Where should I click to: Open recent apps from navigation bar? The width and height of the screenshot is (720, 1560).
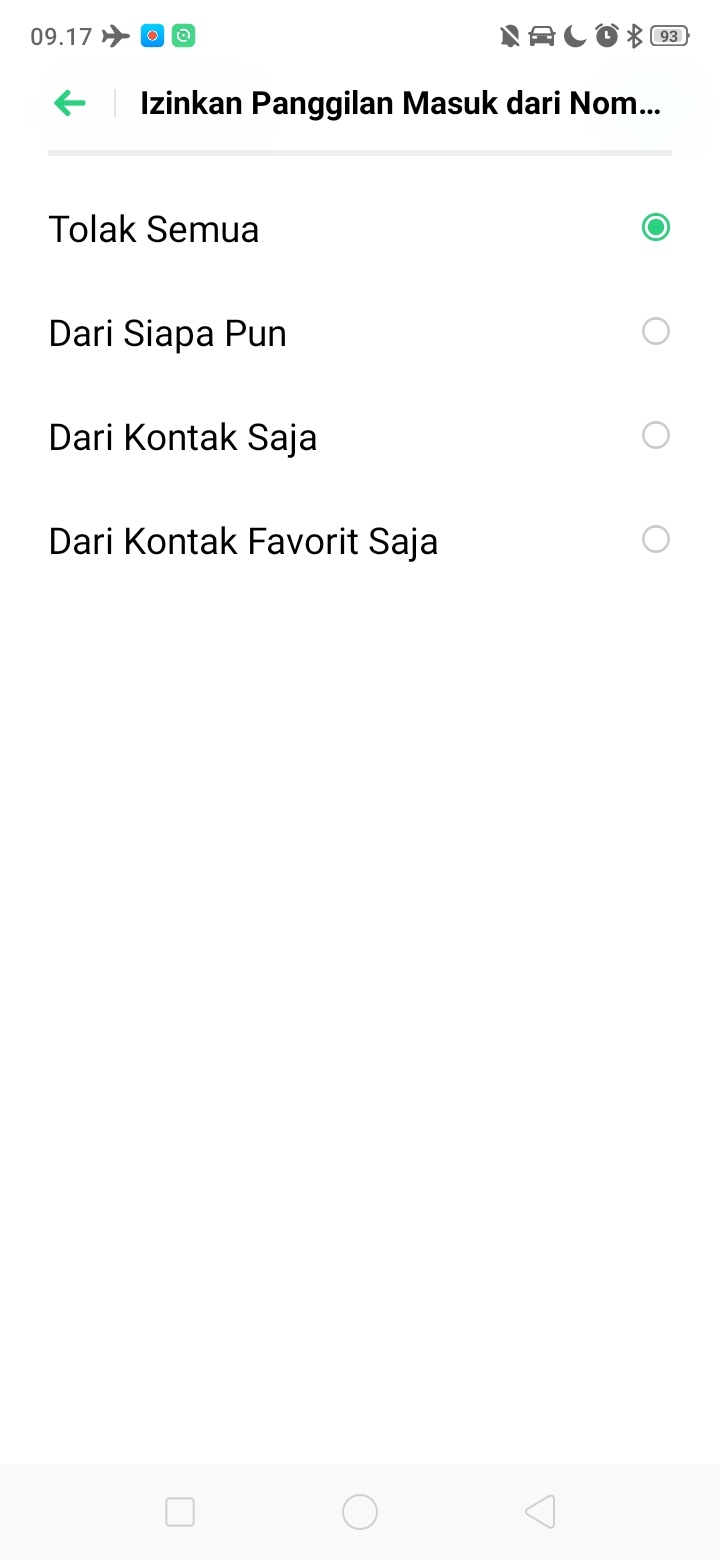point(180,1512)
